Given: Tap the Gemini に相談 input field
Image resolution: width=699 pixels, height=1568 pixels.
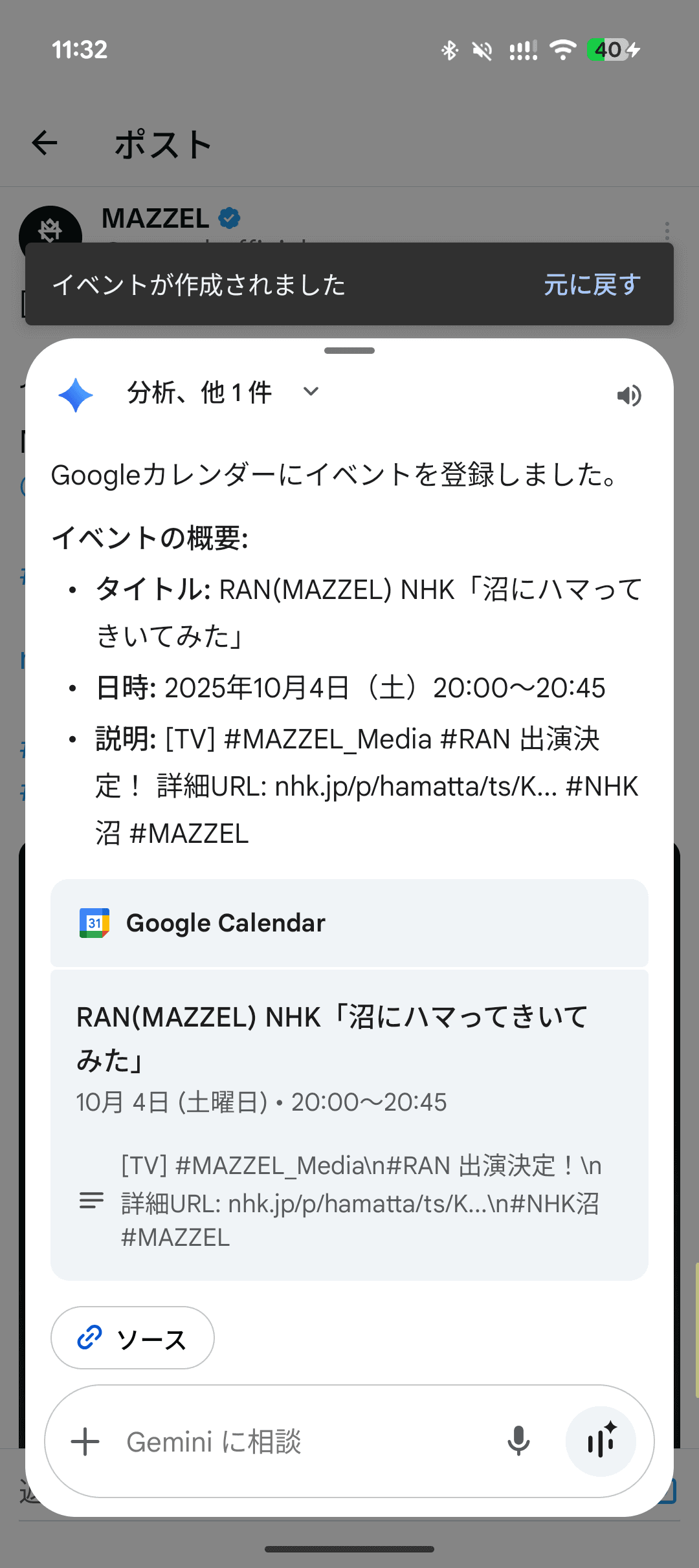Looking at the screenshot, I should pyautogui.click(x=259, y=1441).
